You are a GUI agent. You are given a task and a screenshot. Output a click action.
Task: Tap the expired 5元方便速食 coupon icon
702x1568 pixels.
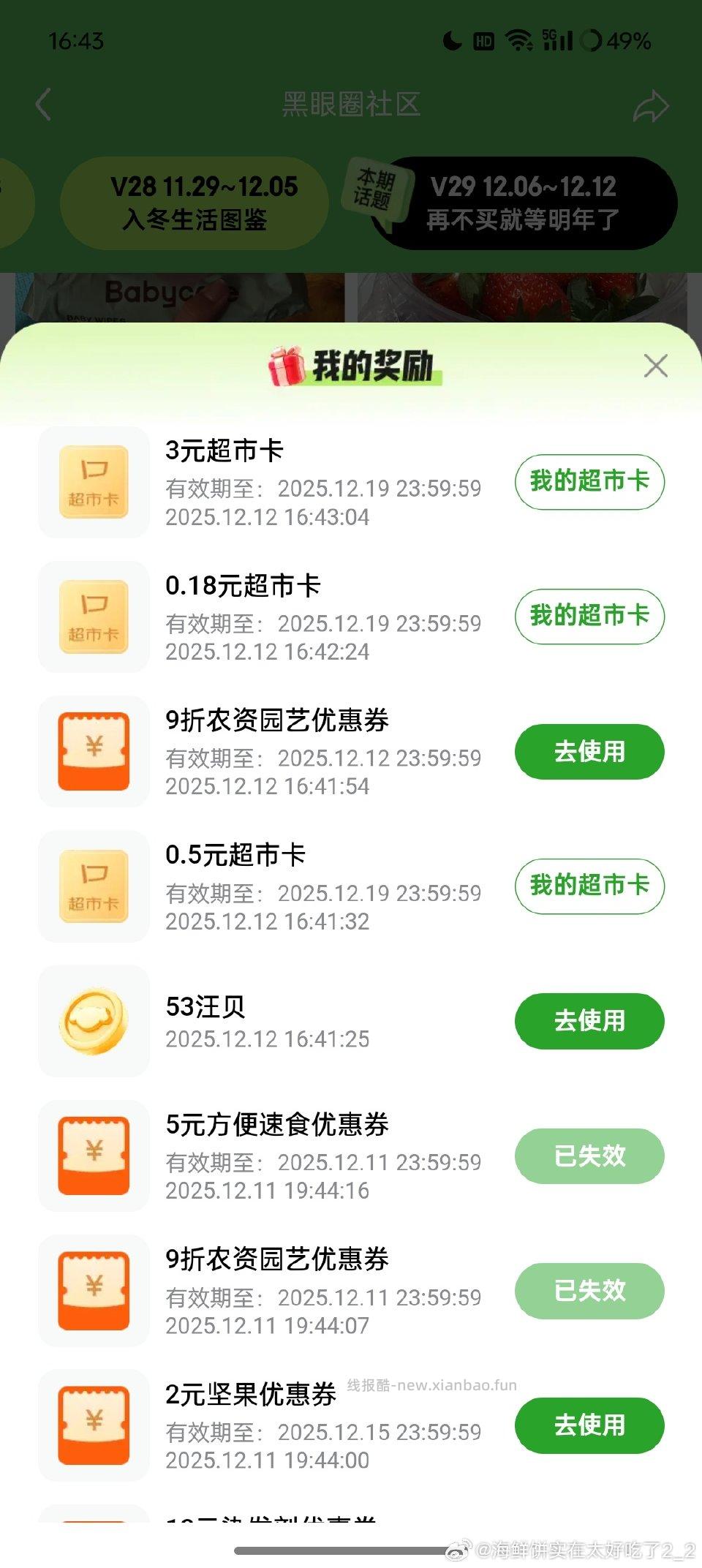tap(94, 1156)
